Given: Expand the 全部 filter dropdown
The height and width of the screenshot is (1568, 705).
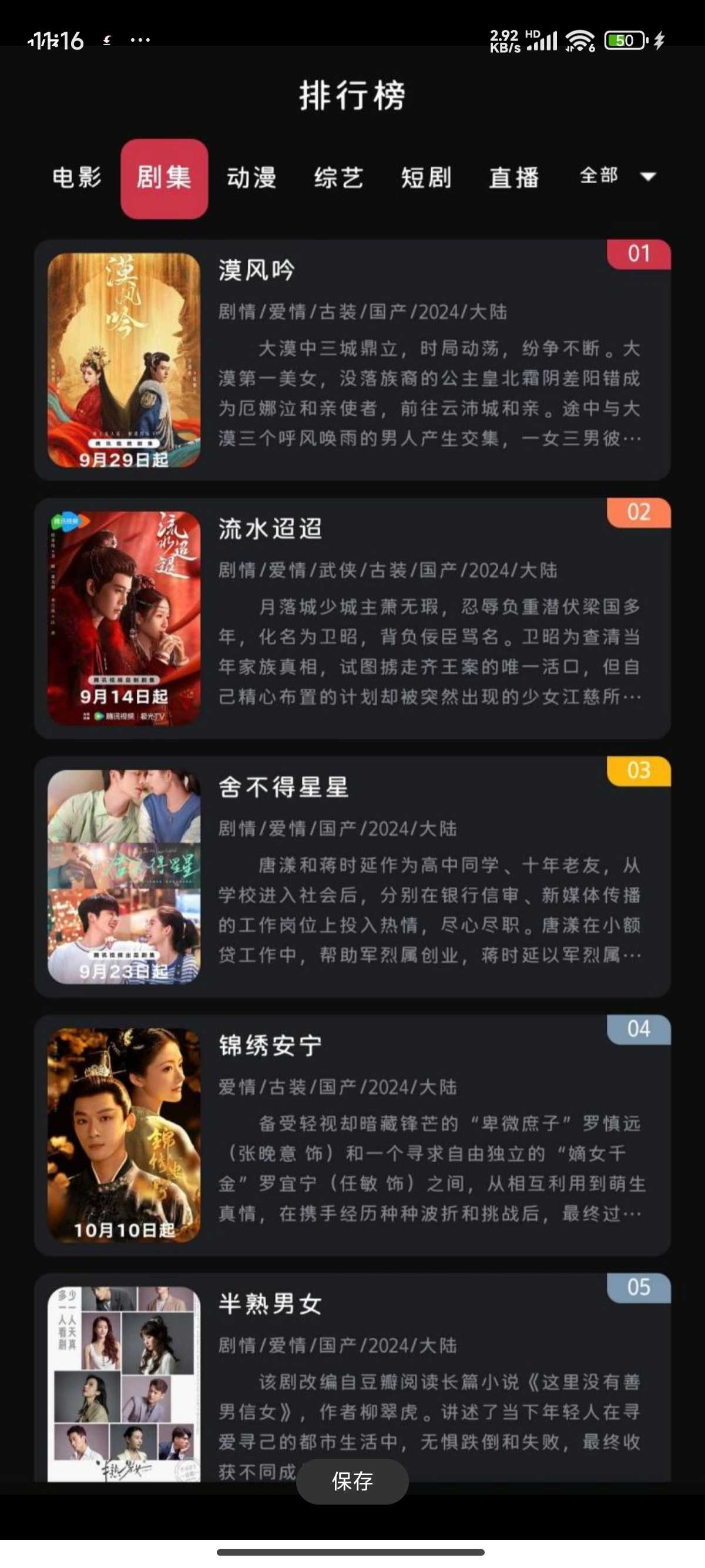Looking at the screenshot, I should [617, 177].
